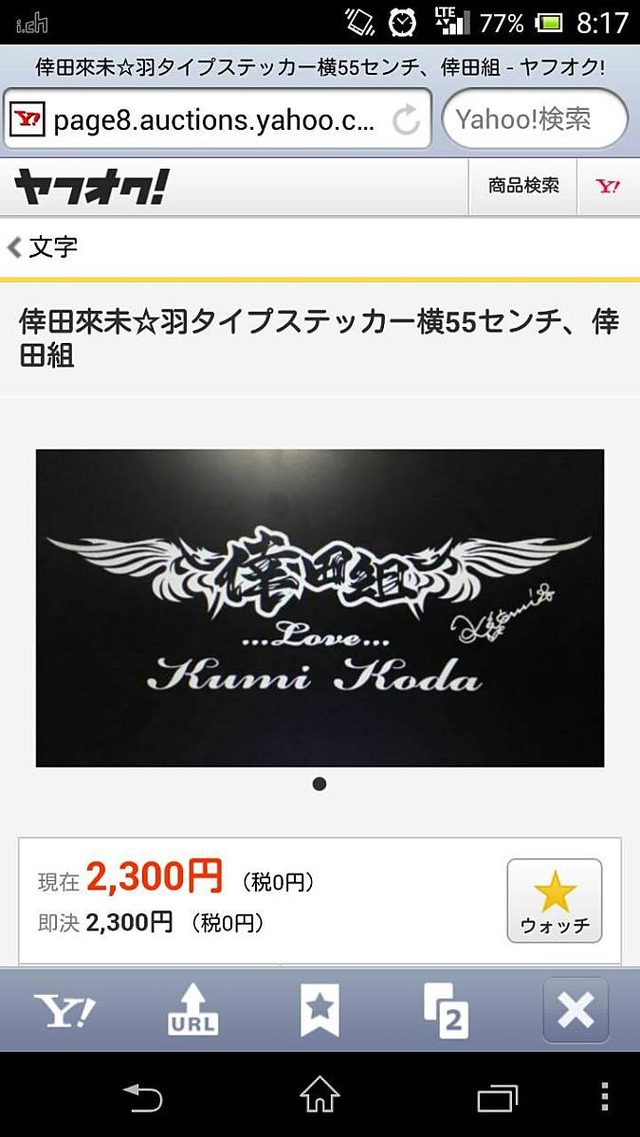Open 商品検索 product search
Viewport: 640px width, 1137px height.
(523, 186)
